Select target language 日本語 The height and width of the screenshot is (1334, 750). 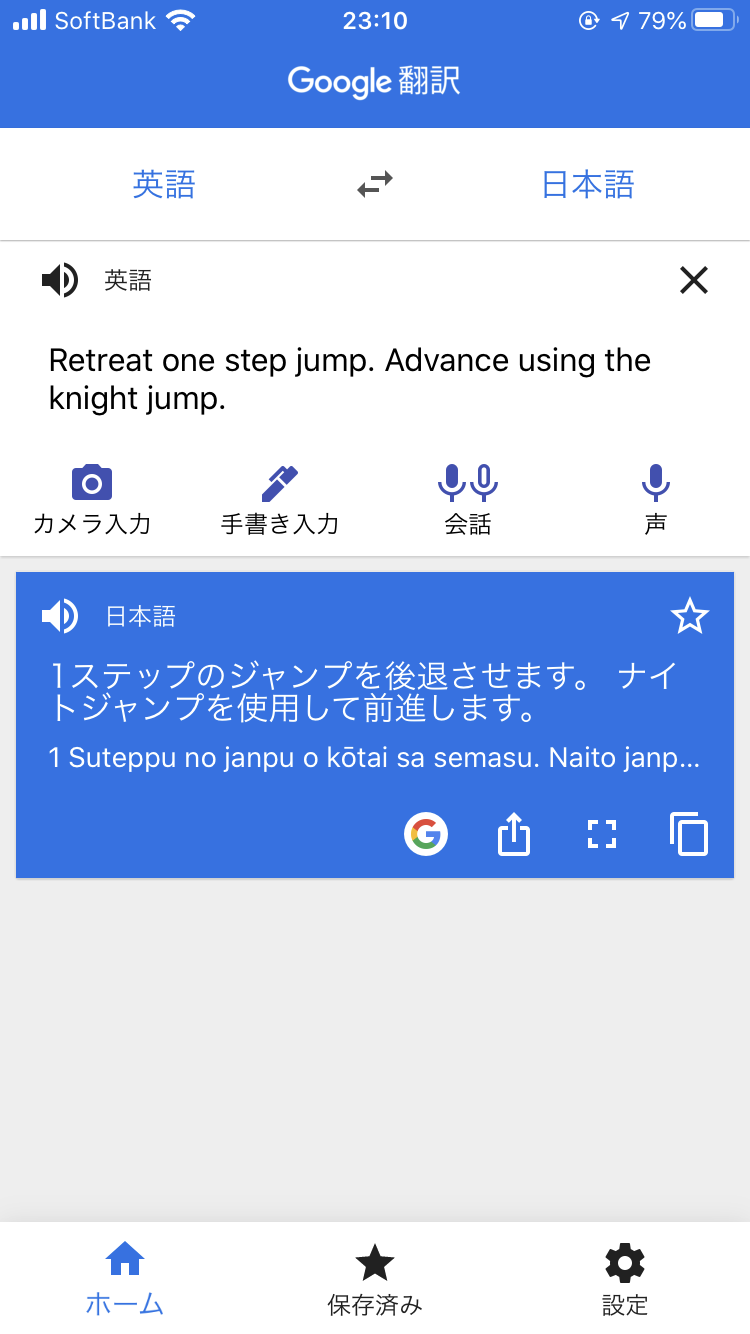pos(588,184)
